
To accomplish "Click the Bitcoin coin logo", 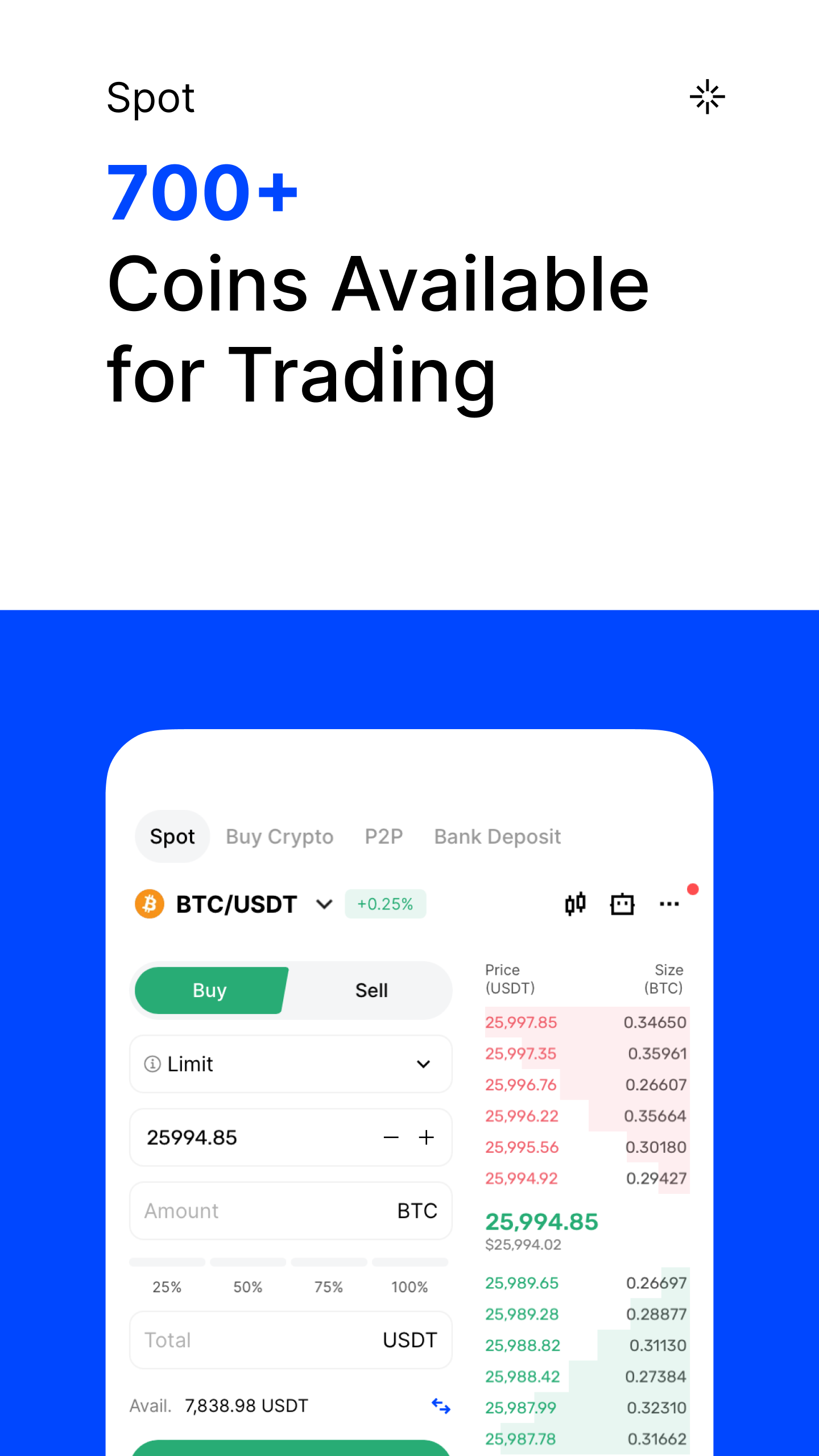I will coord(150,904).
